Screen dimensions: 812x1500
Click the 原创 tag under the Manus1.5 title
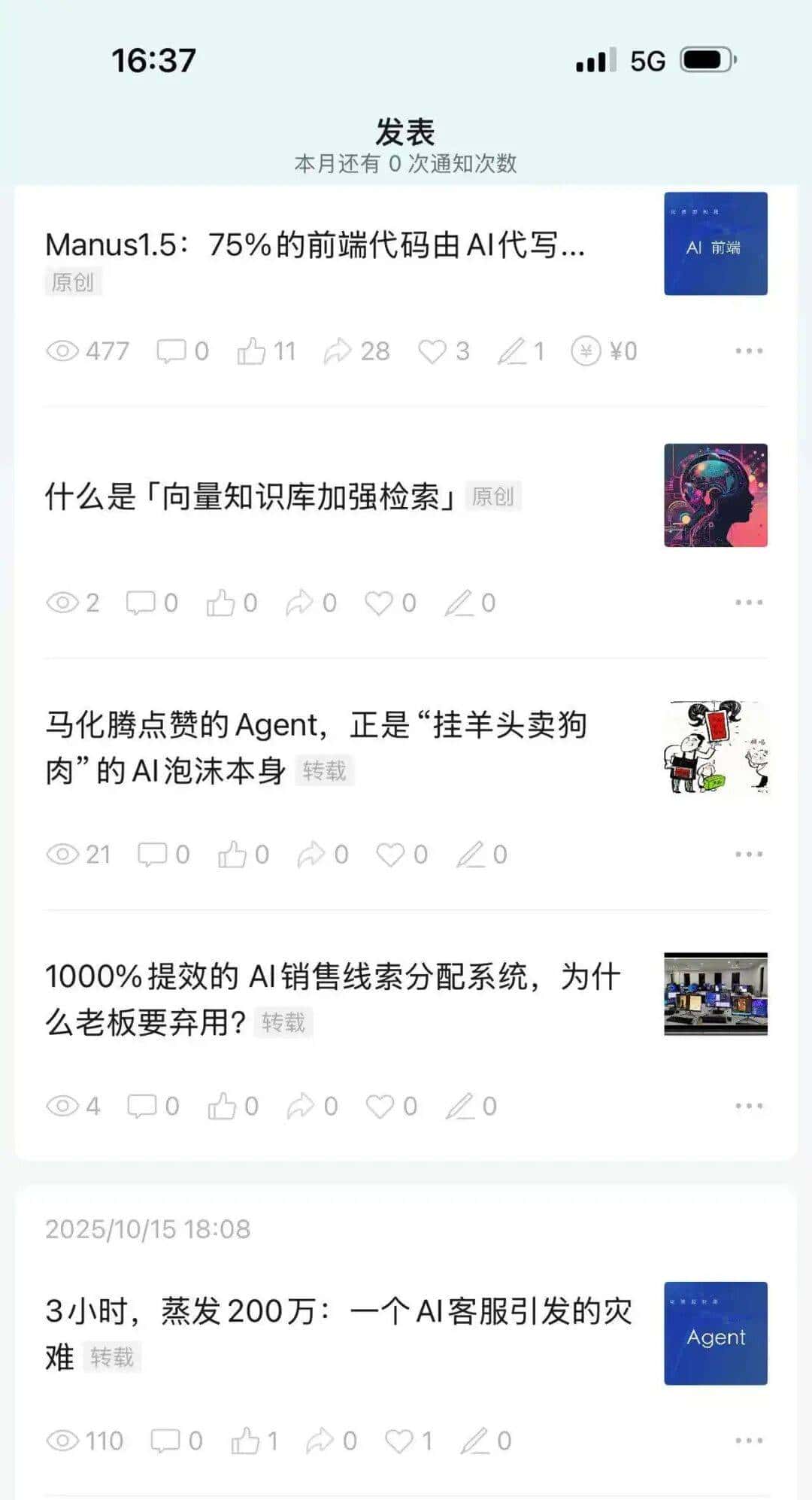tap(73, 284)
